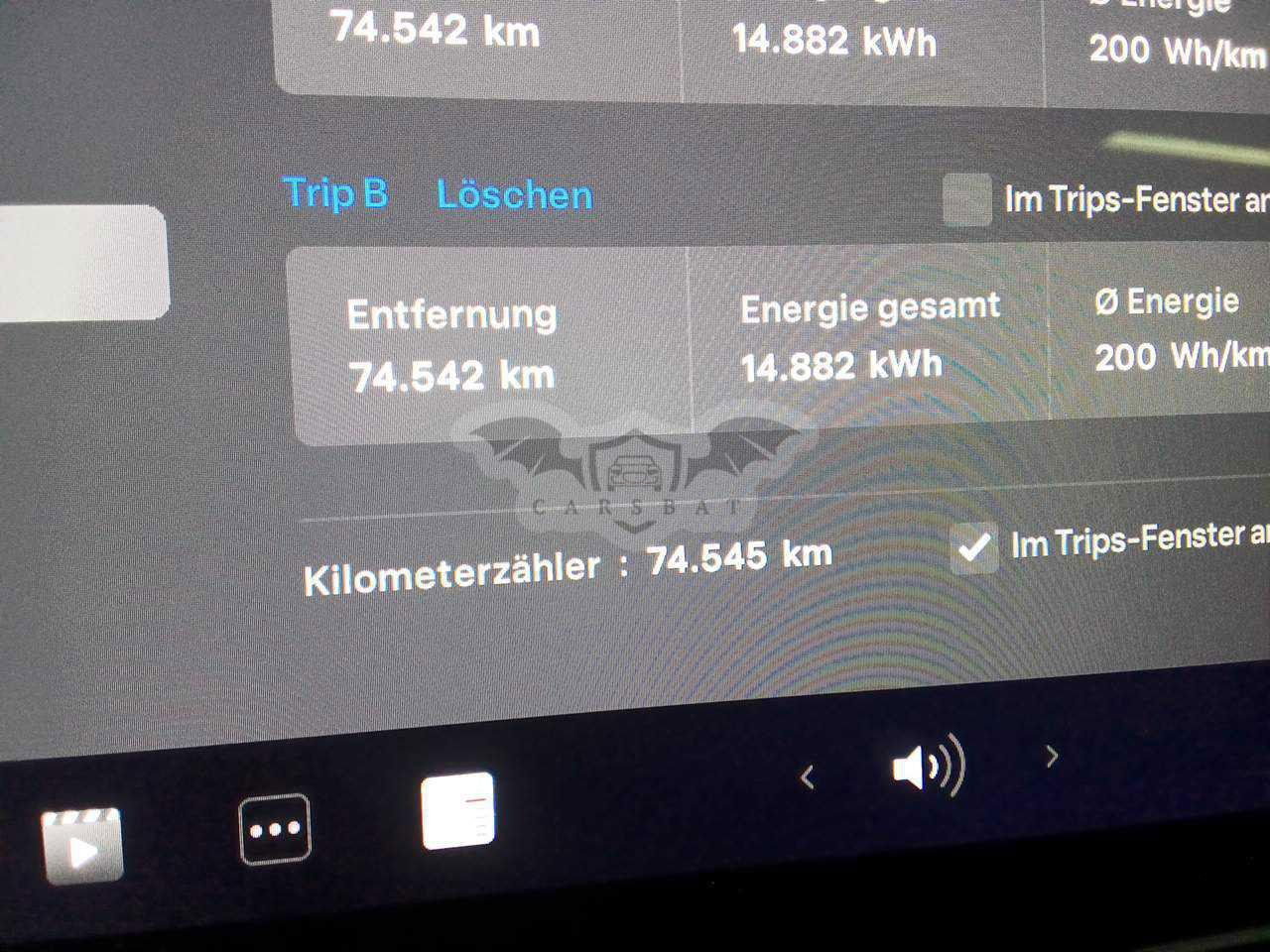The width and height of the screenshot is (1270, 952).
Task: Tap the speaker volume icon
Action: (x=928, y=766)
